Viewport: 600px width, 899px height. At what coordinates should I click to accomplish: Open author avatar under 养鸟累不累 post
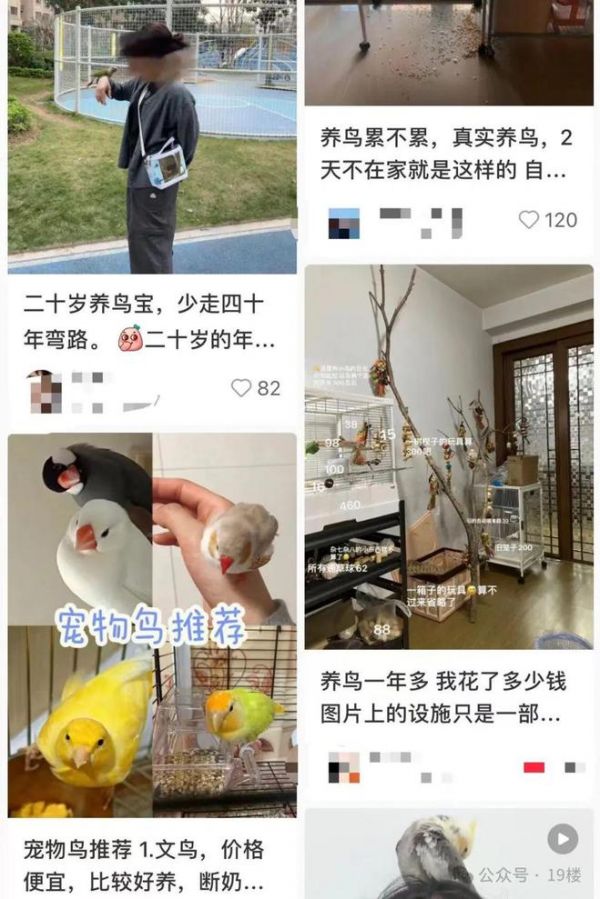344,222
